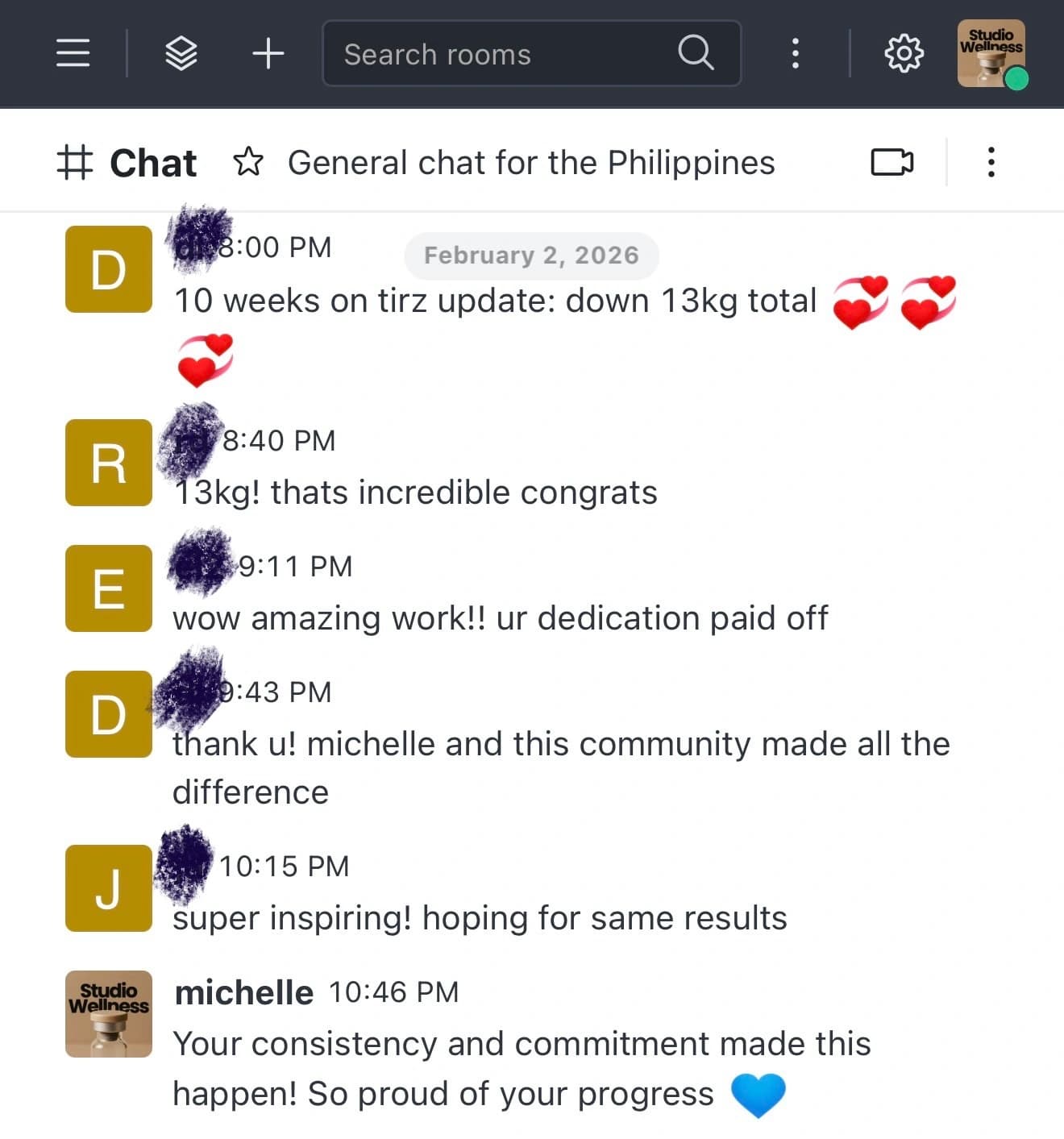Click michelle's username link
1064x1139 pixels.
tap(243, 992)
